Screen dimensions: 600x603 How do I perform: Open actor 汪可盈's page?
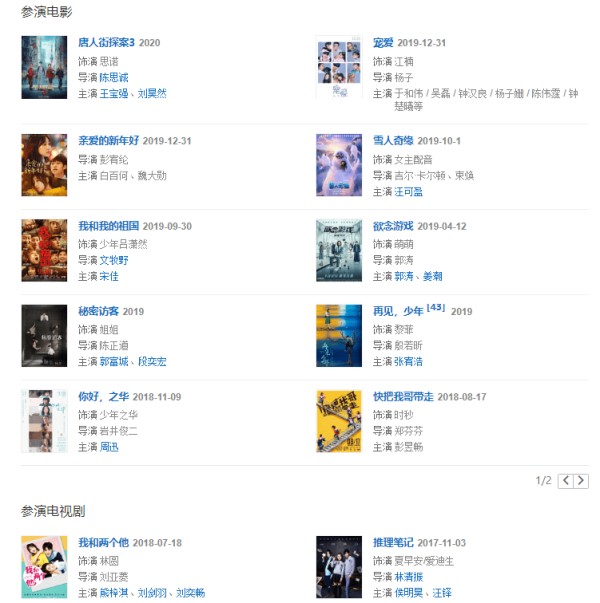click(409, 191)
